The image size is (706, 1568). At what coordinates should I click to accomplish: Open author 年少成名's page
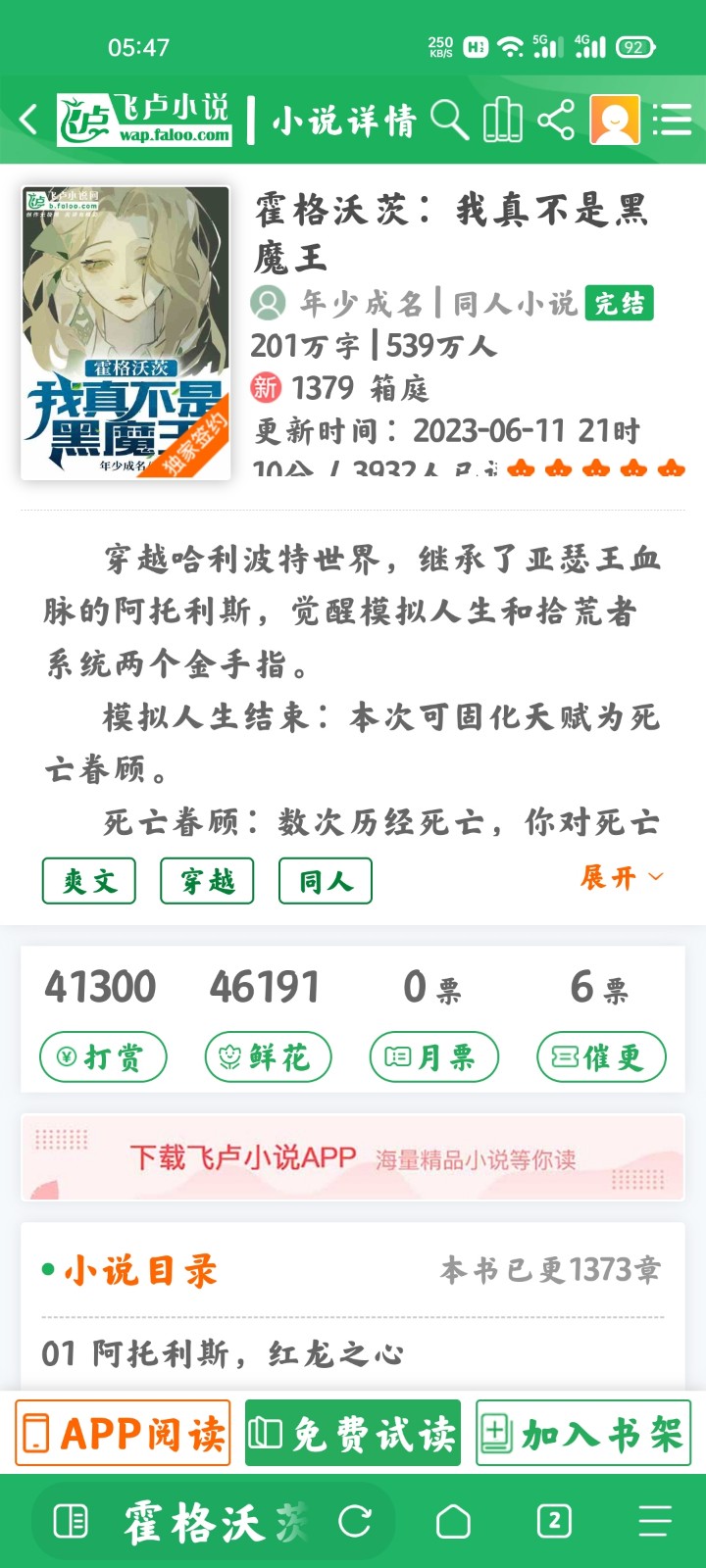coord(360,304)
